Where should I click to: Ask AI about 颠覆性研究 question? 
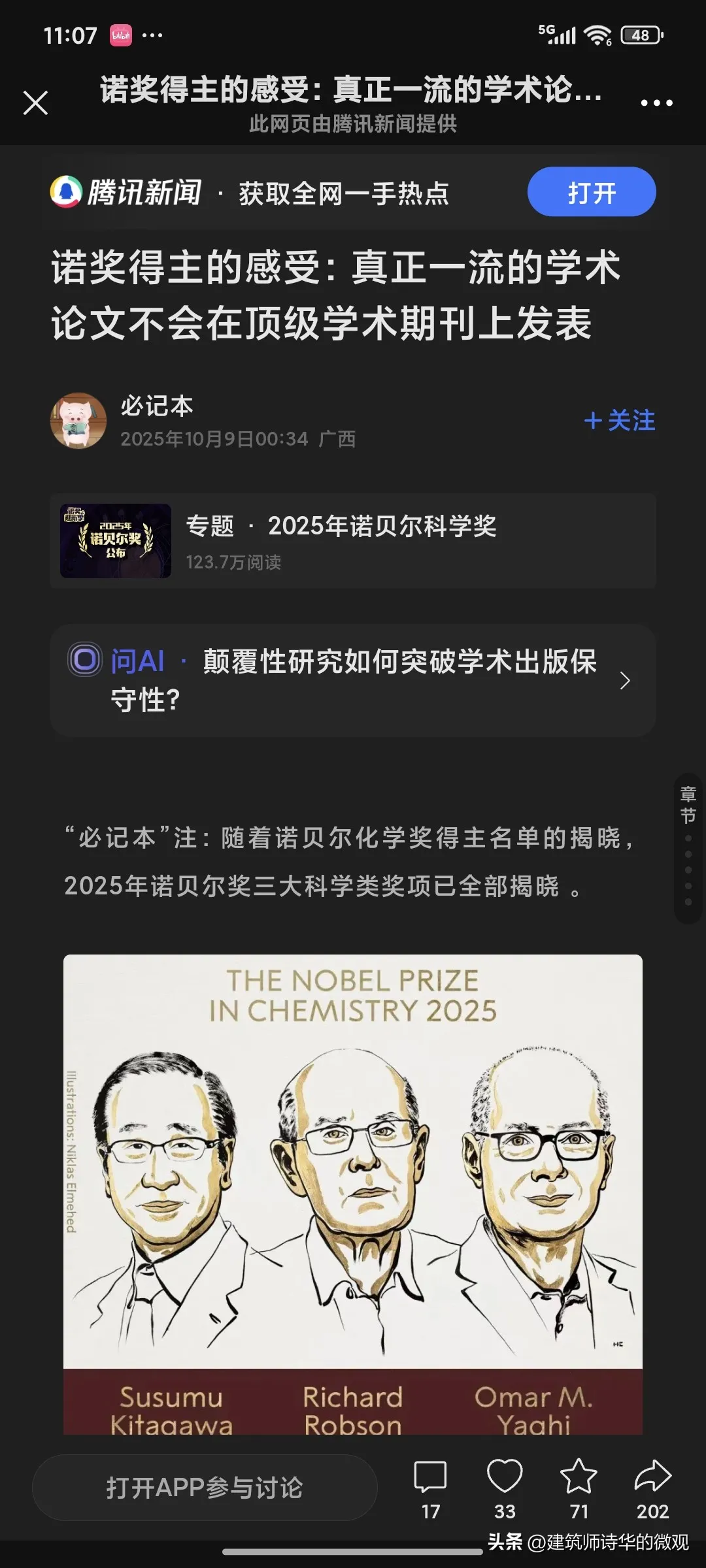[353, 680]
